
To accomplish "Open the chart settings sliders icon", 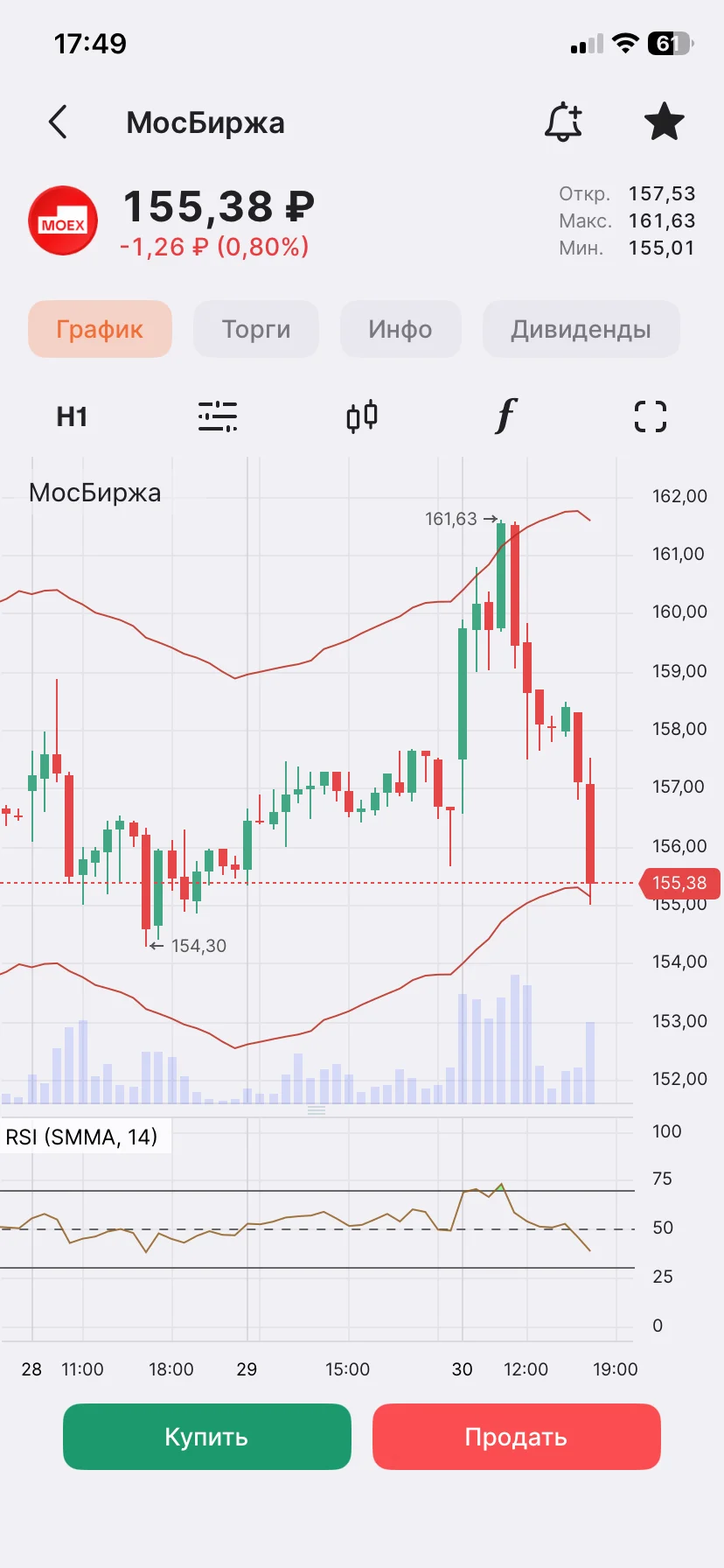I will click(x=217, y=416).
